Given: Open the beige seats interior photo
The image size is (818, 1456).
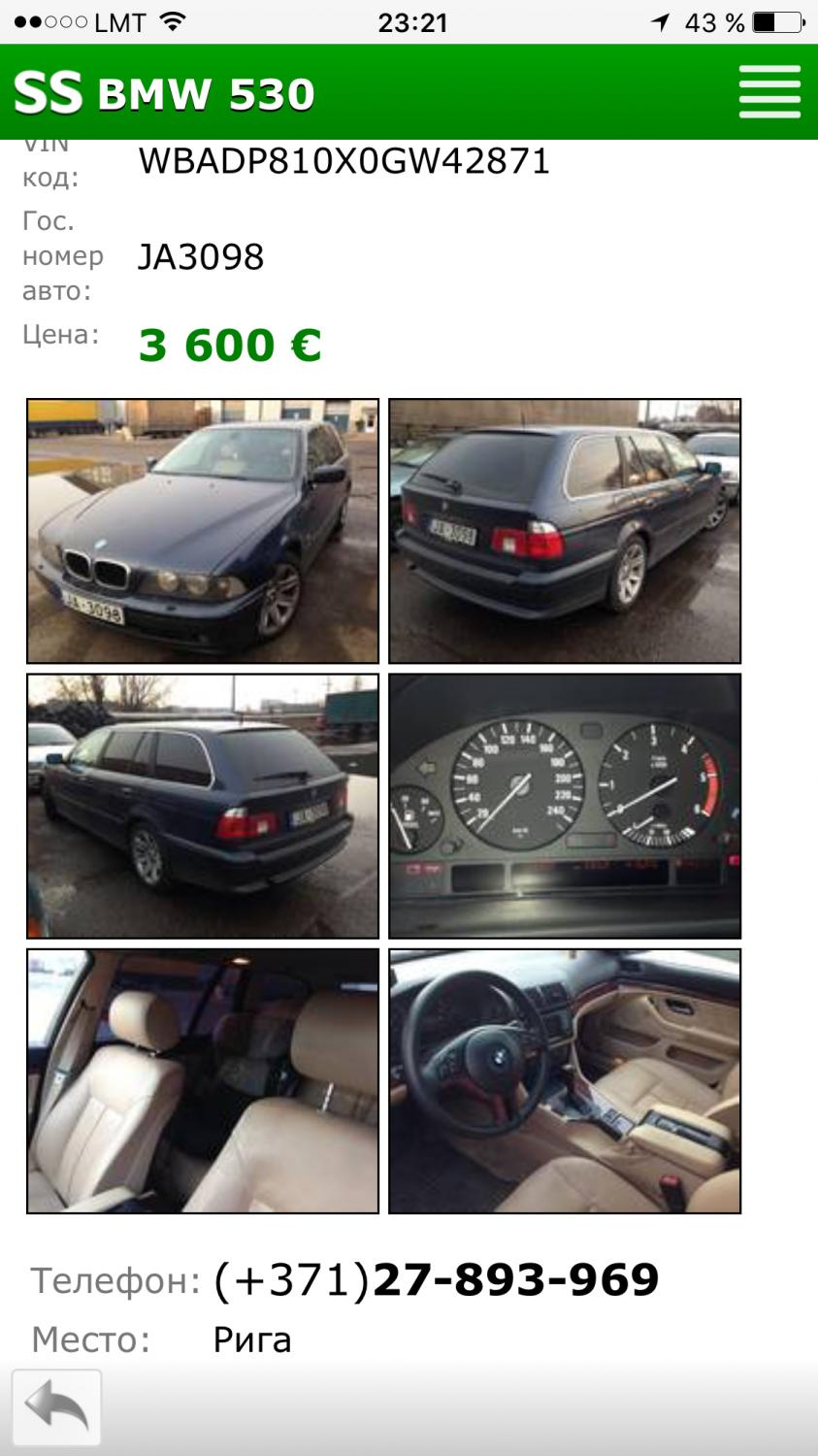Looking at the screenshot, I should coord(203,1081).
